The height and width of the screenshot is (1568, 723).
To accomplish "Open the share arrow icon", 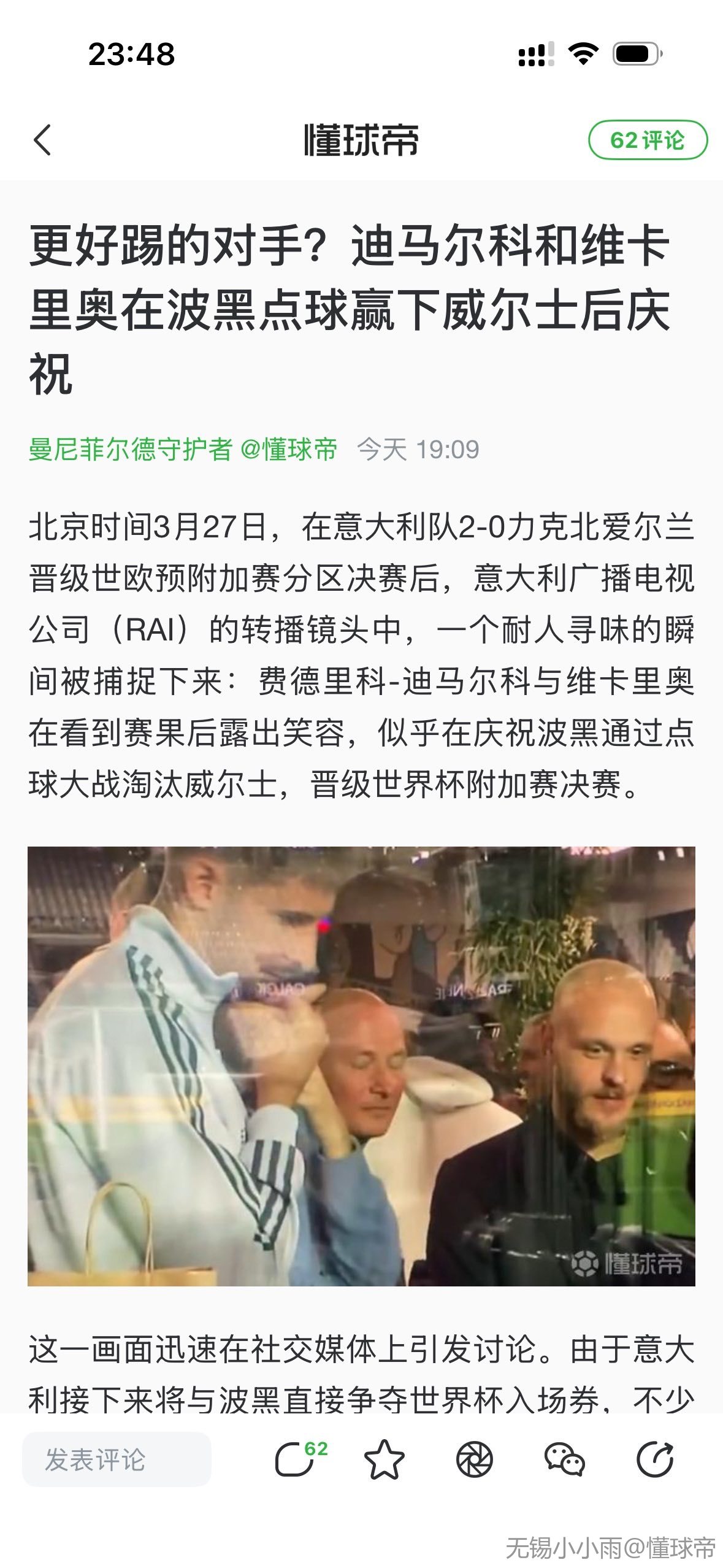I will click(654, 1459).
